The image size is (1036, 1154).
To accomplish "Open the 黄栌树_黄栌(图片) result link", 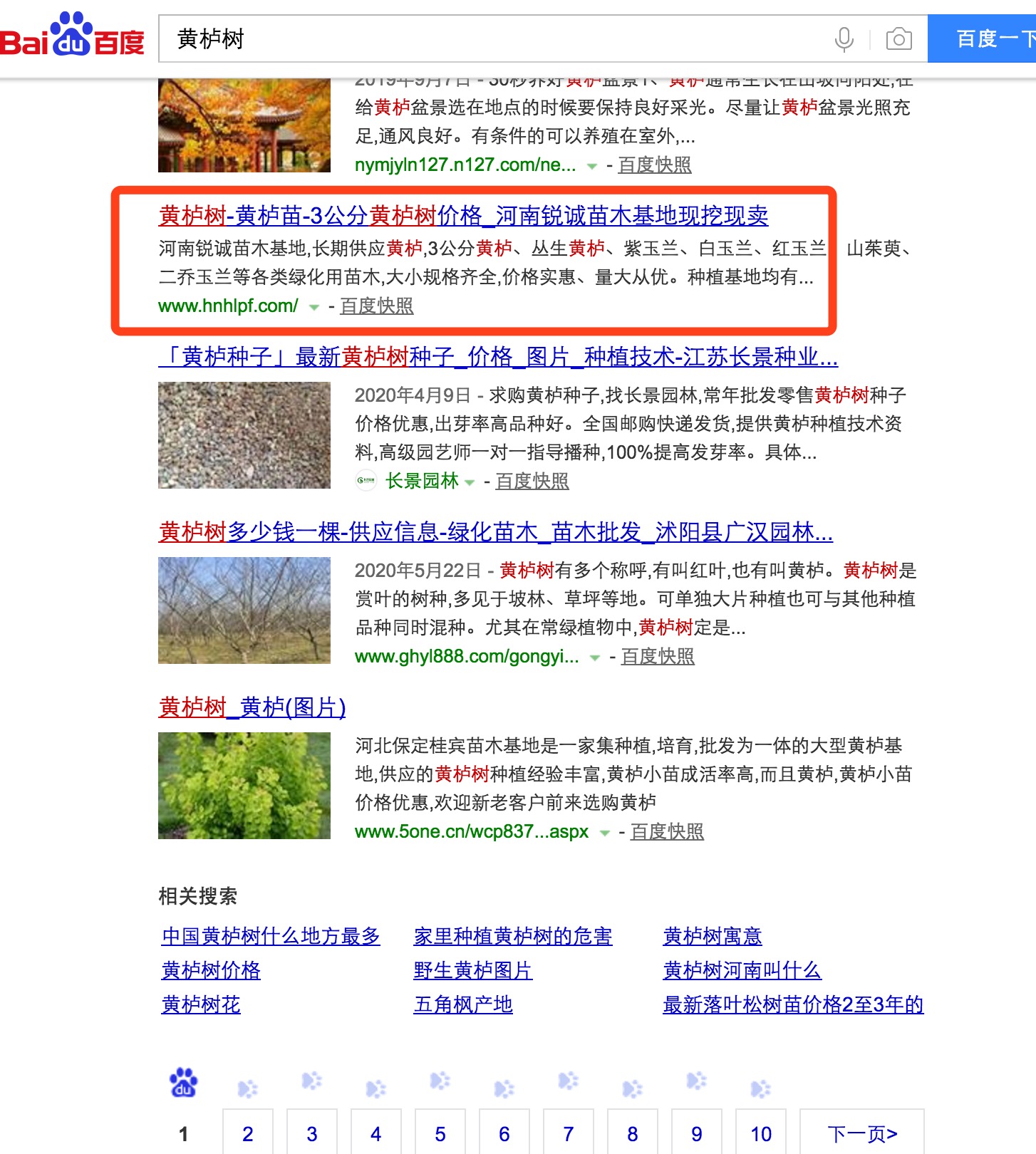I will click(x=252, y=707).
